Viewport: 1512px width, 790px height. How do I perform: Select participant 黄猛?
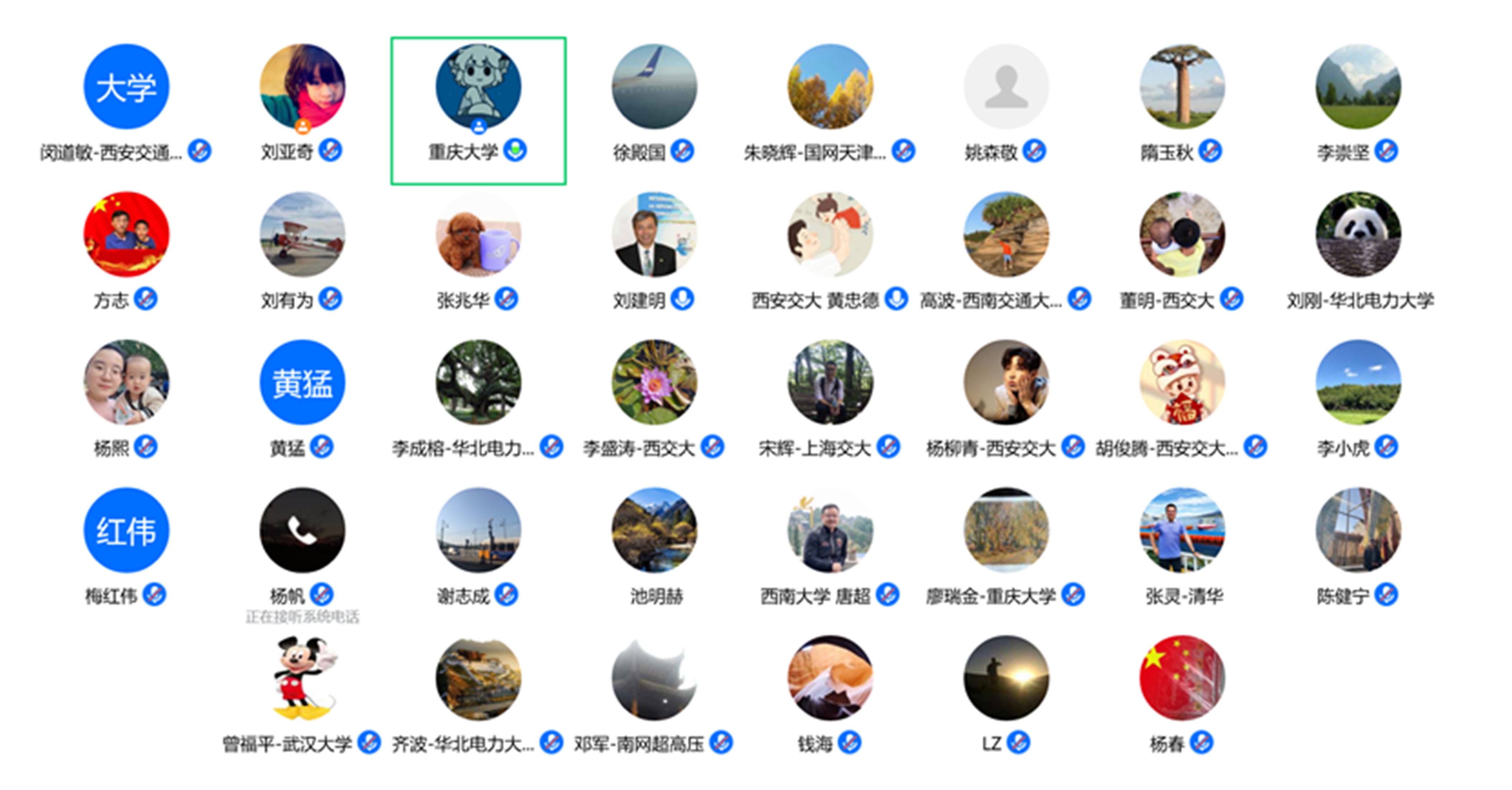[x=302, y=382]
